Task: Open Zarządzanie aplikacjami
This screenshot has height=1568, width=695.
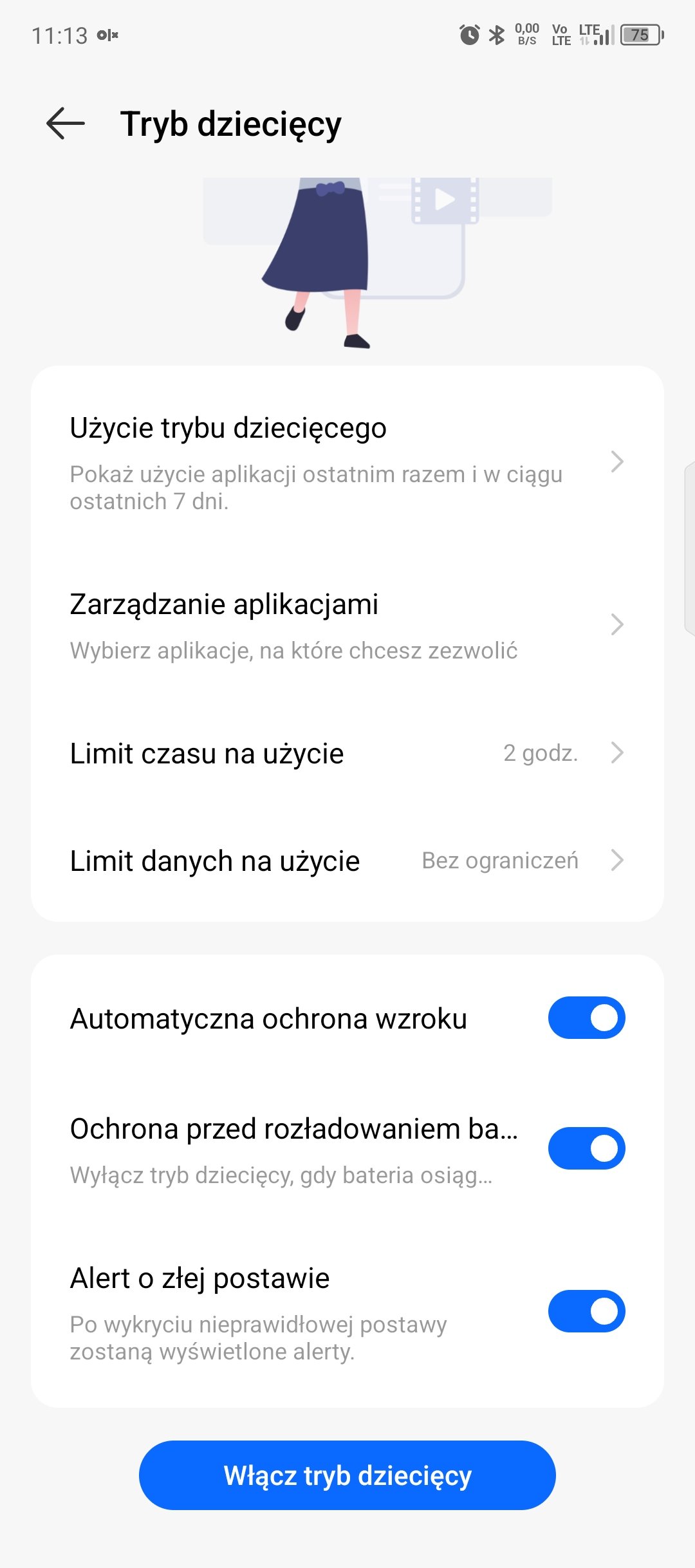Action: point(347,625)
